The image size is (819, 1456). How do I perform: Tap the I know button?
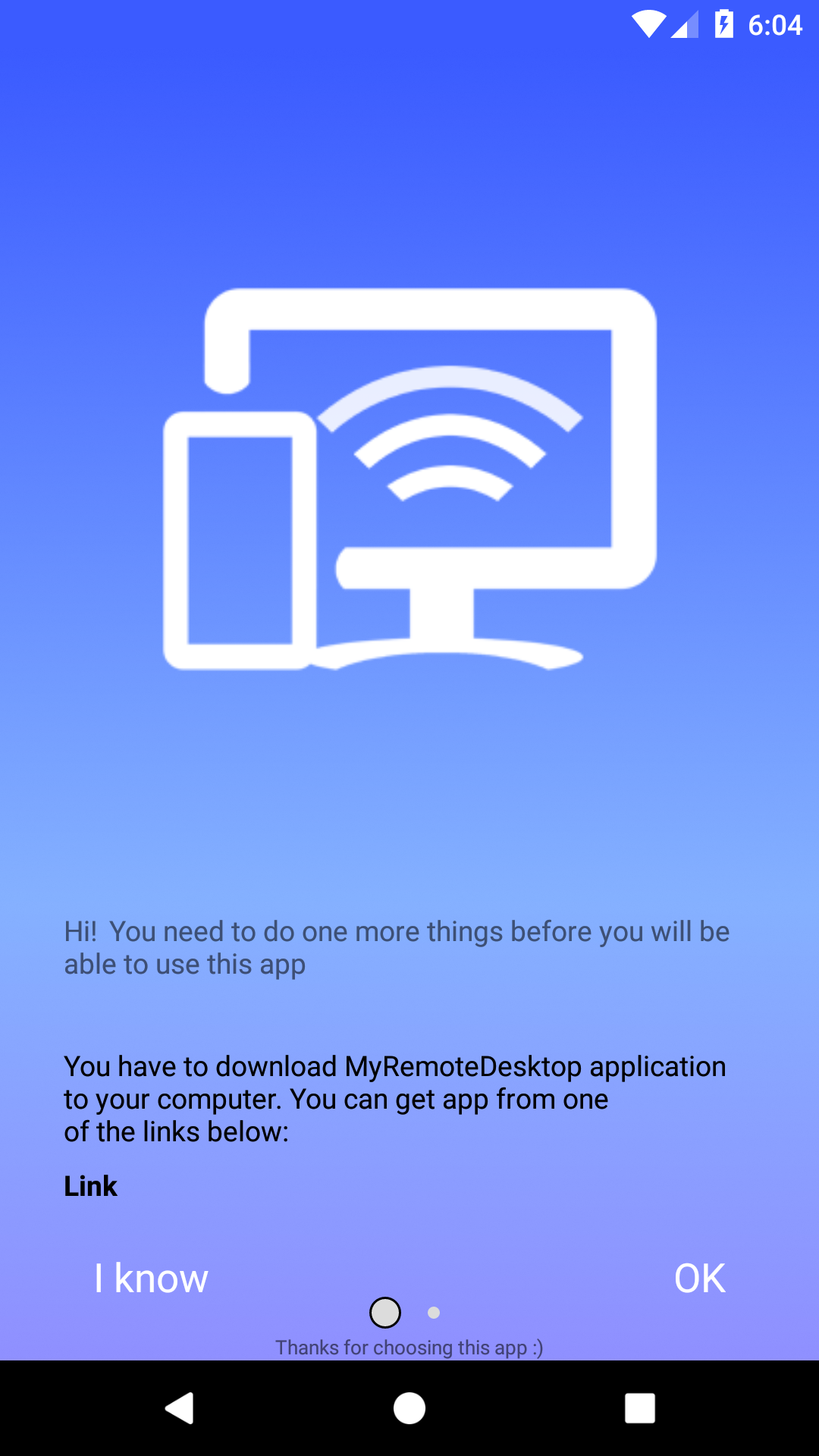pyautogui.click(x=151, y=1278)
